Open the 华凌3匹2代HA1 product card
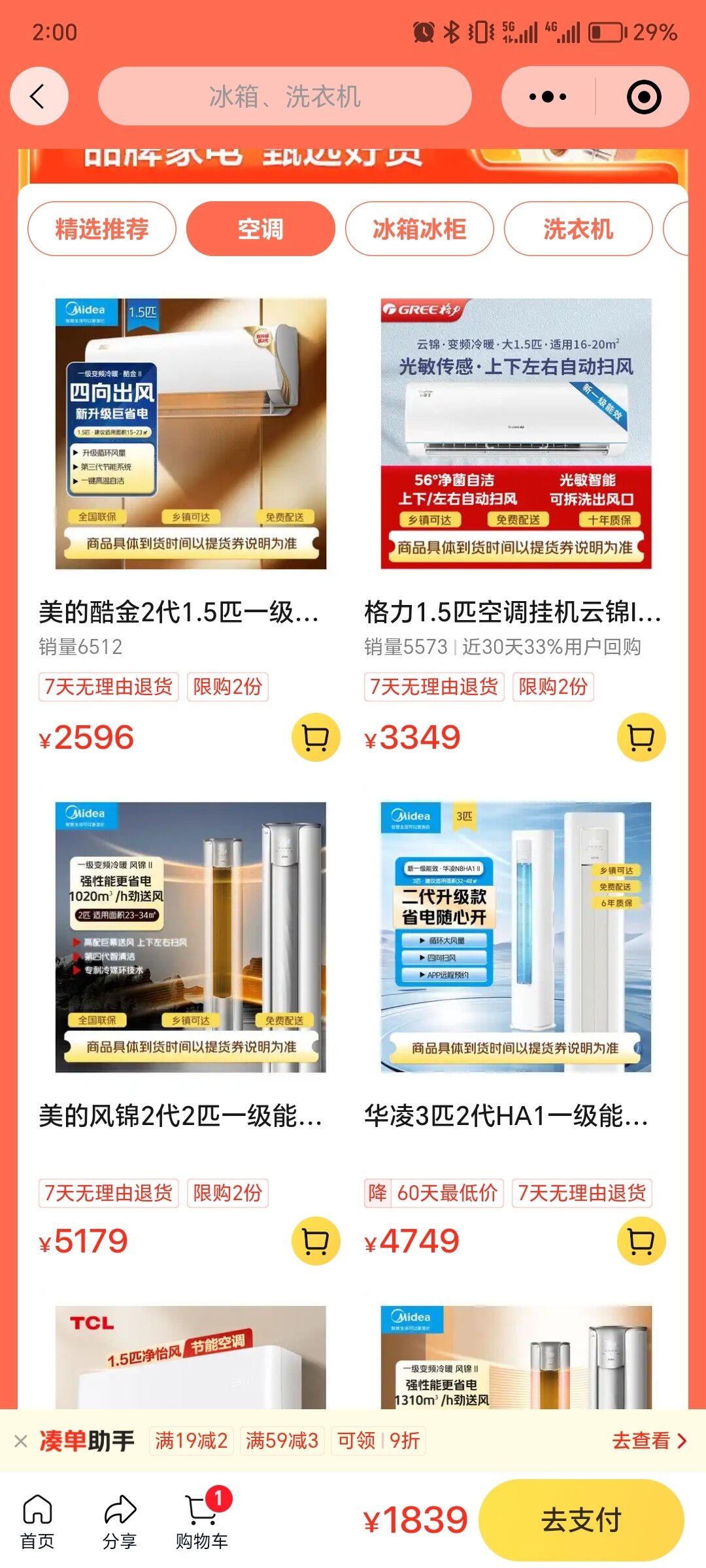 pyautogui.click(x=516, y=937)
